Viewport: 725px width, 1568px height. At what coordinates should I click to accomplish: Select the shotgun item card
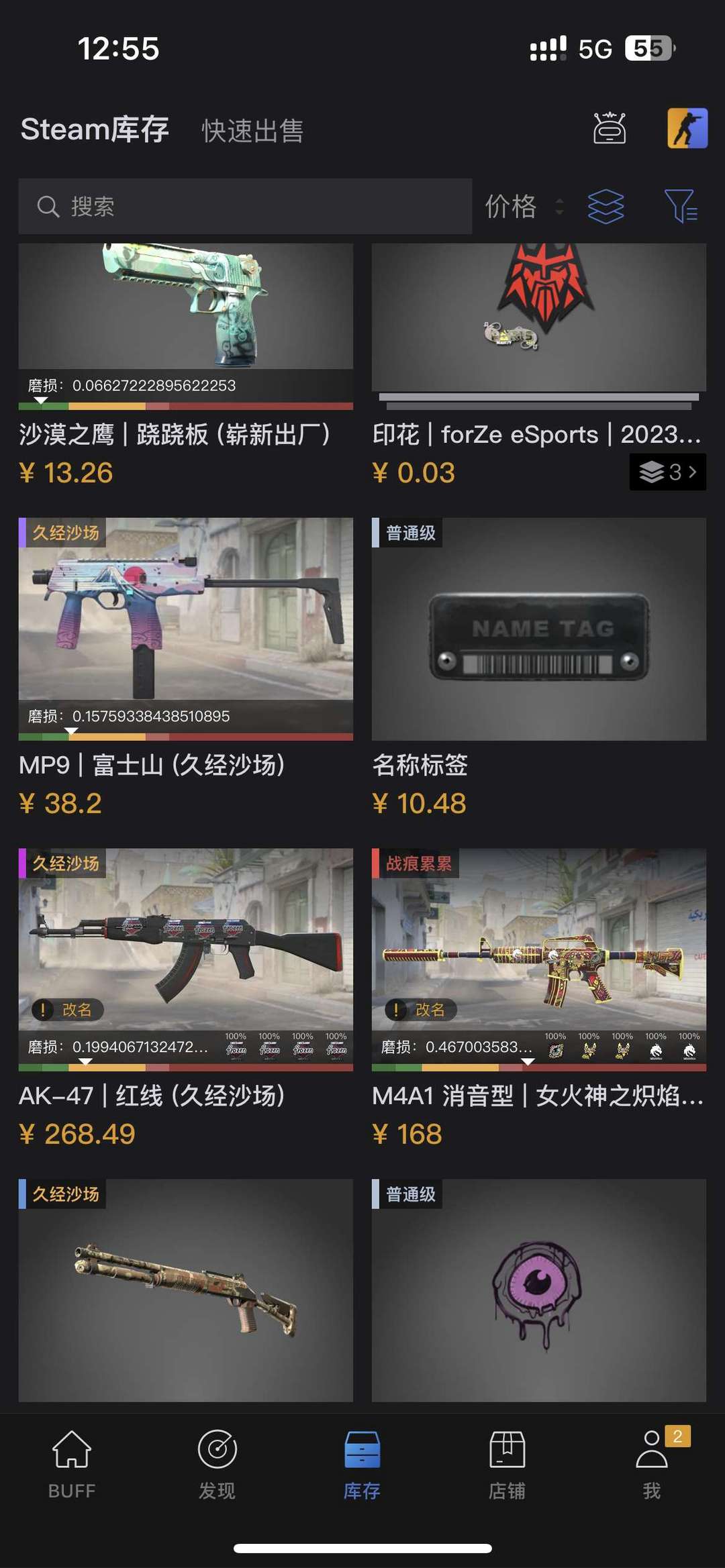click(186, 1290)
